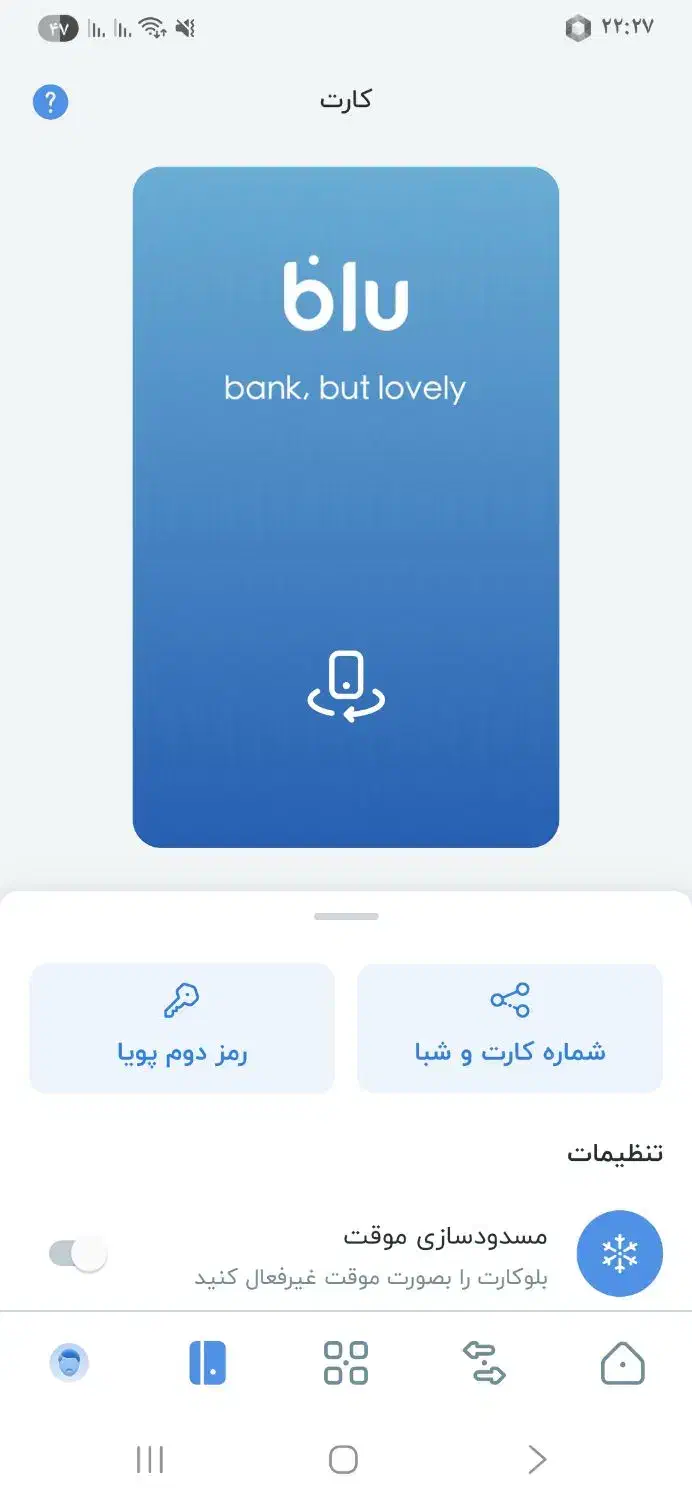
Task: Open the services grid tab
Action: pyautogui.click(x=346, y=1363)
